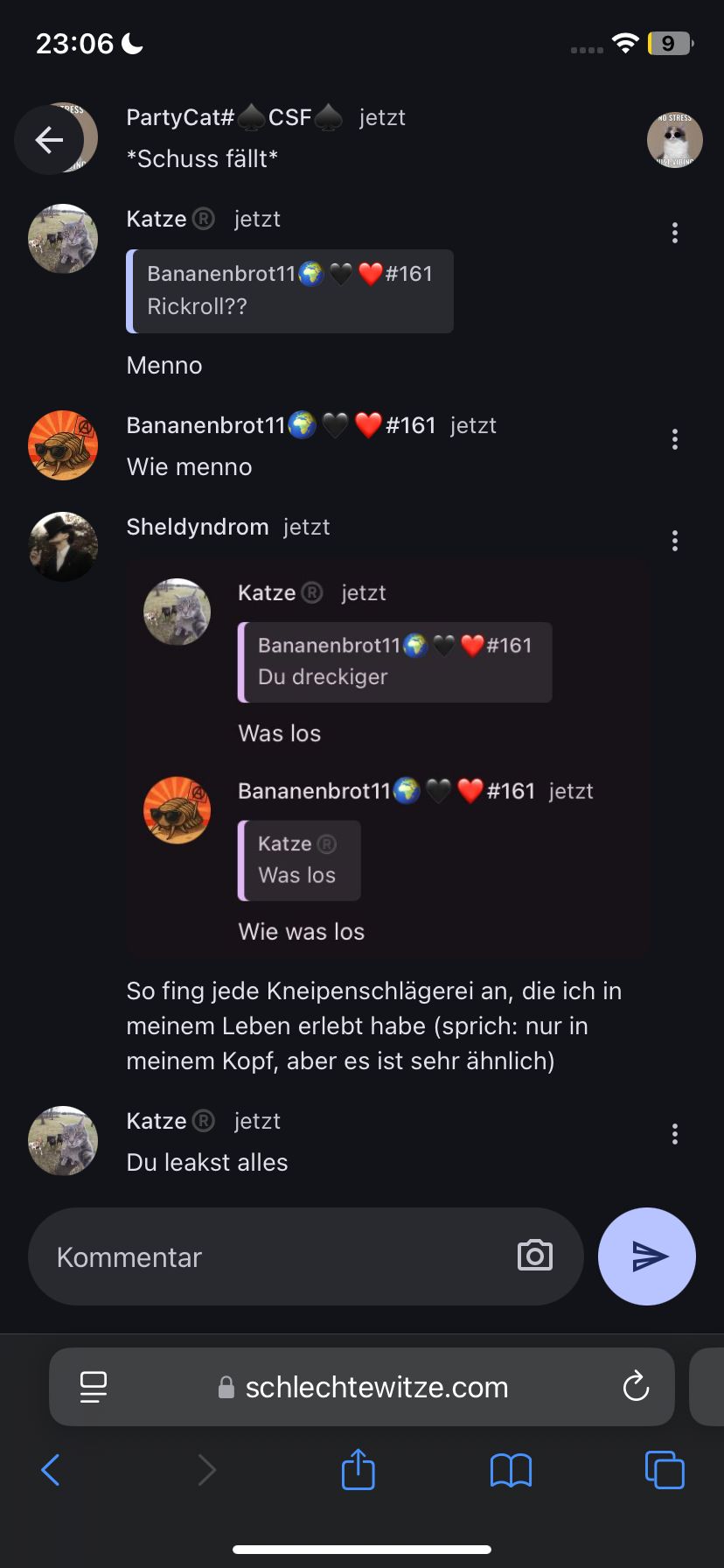Open the browser bookmarks
Screen dimensions: 724x1568
tap(512, 1470)
